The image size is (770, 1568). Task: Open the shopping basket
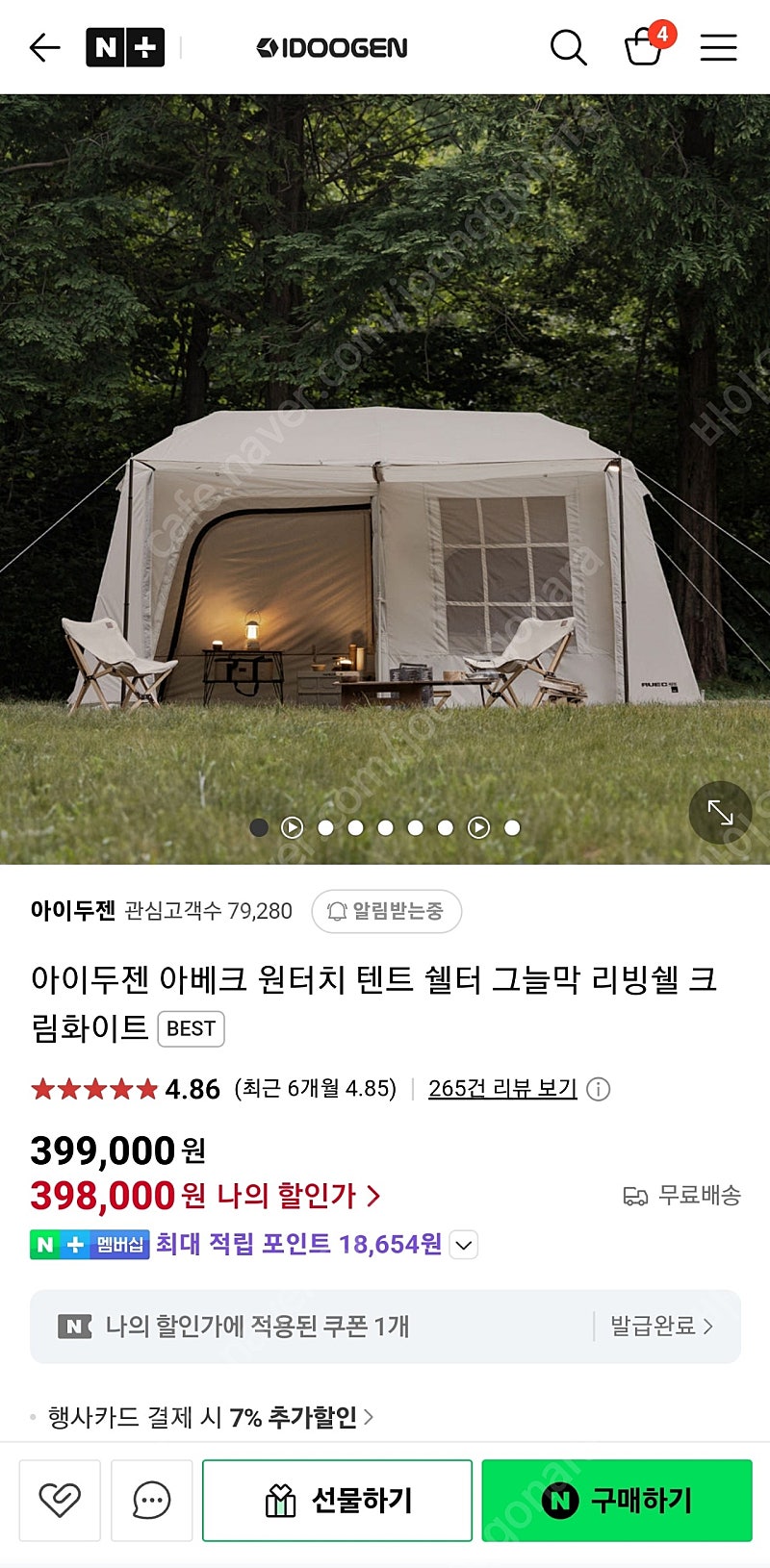click(x=646, y=45)
